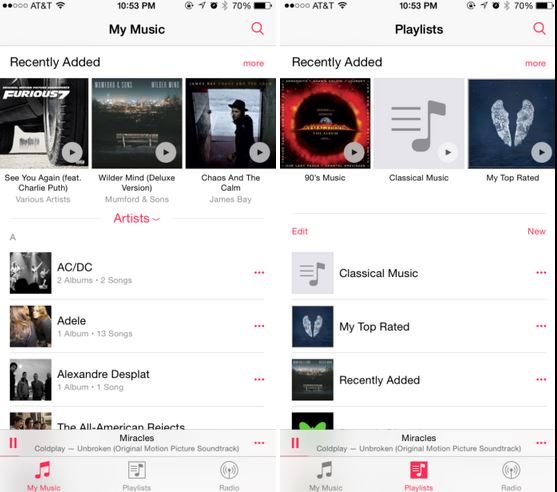Switch to Radio tab on Playlists screen
This screenshot has width=557, height=492.
tap(511, 476)
